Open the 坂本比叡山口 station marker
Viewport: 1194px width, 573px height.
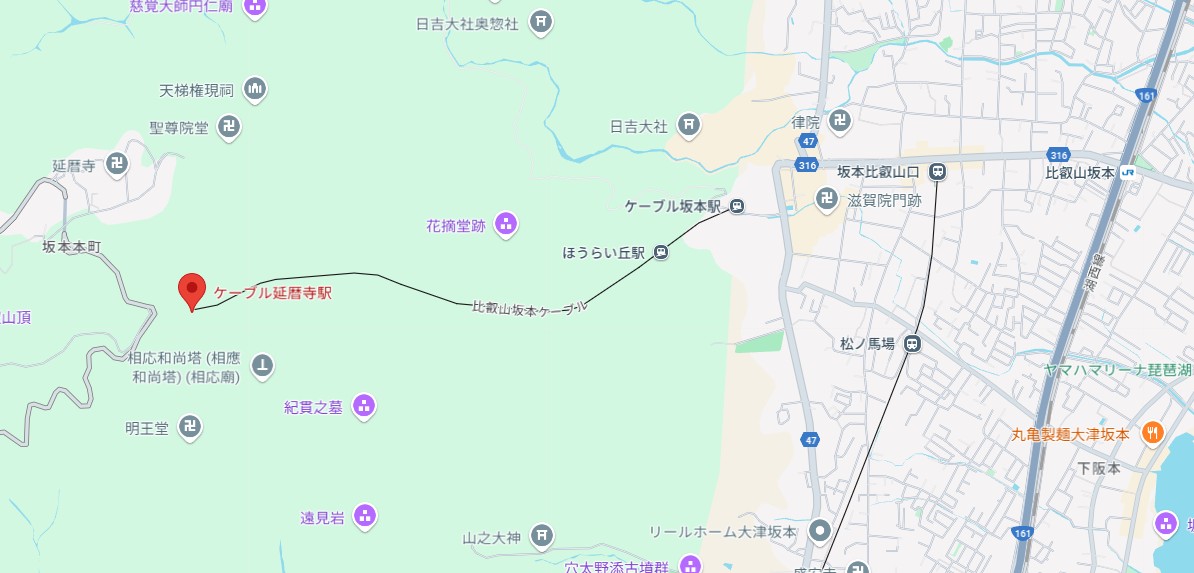937,171
